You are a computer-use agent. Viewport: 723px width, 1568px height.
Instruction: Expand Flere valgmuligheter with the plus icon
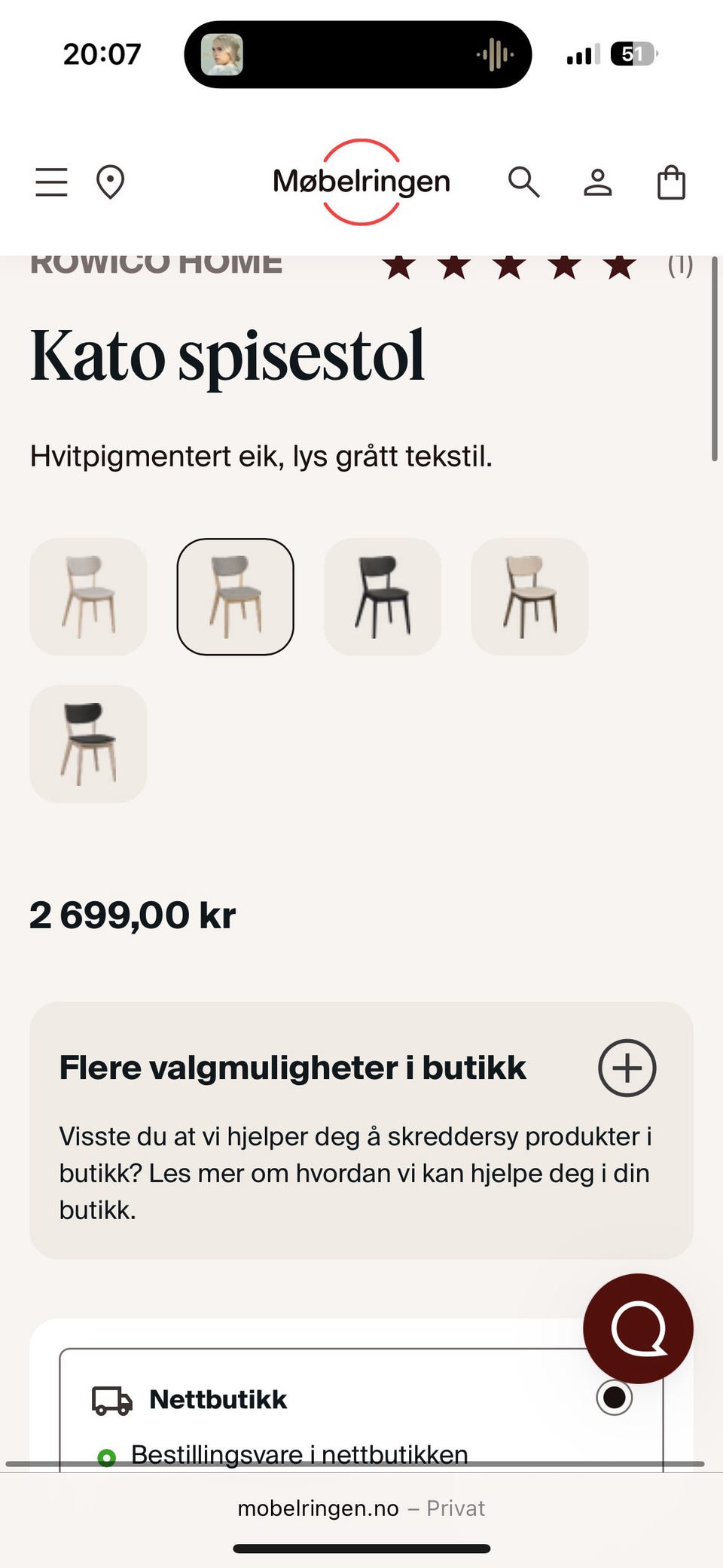[x=627, y=1068]
